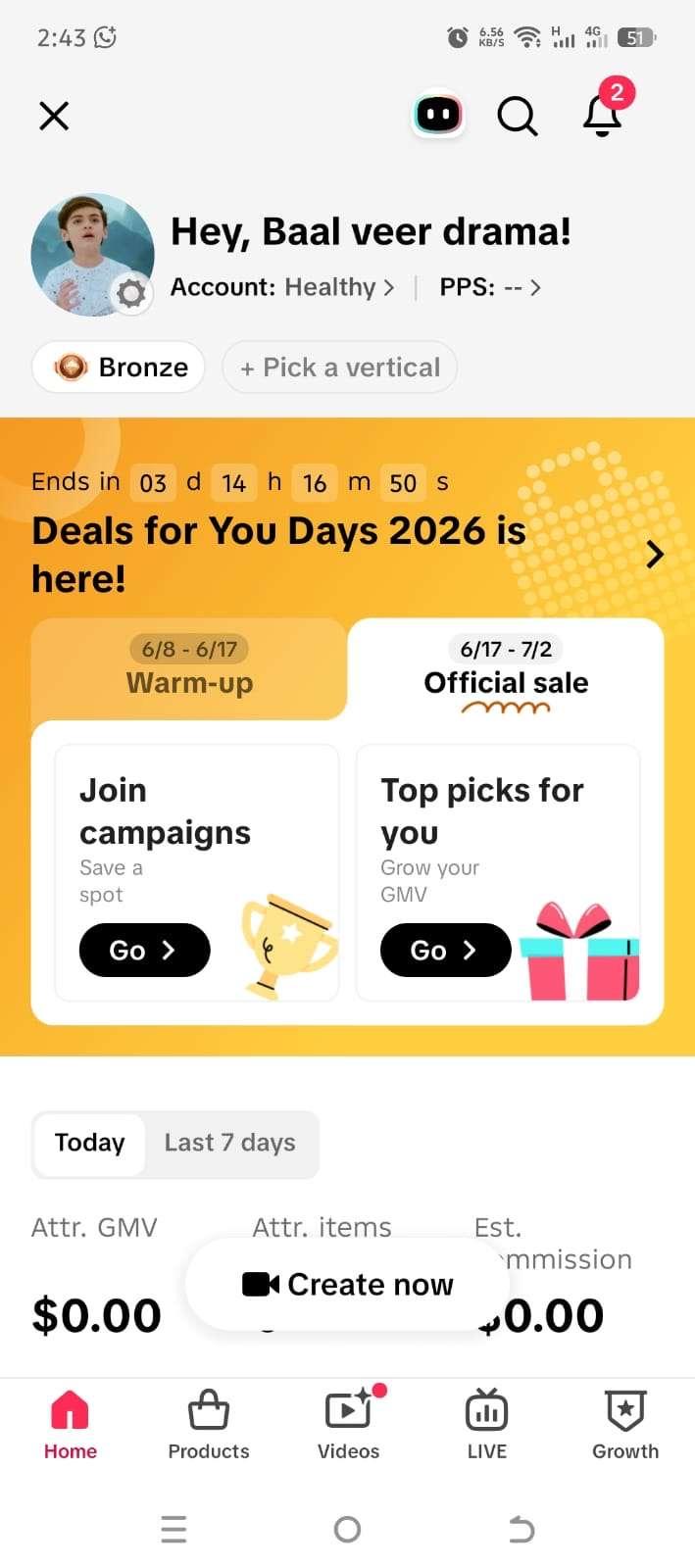Tap Go under Top picks for you
Viewport: 695px width, 1568px height.
click(446, 951)
